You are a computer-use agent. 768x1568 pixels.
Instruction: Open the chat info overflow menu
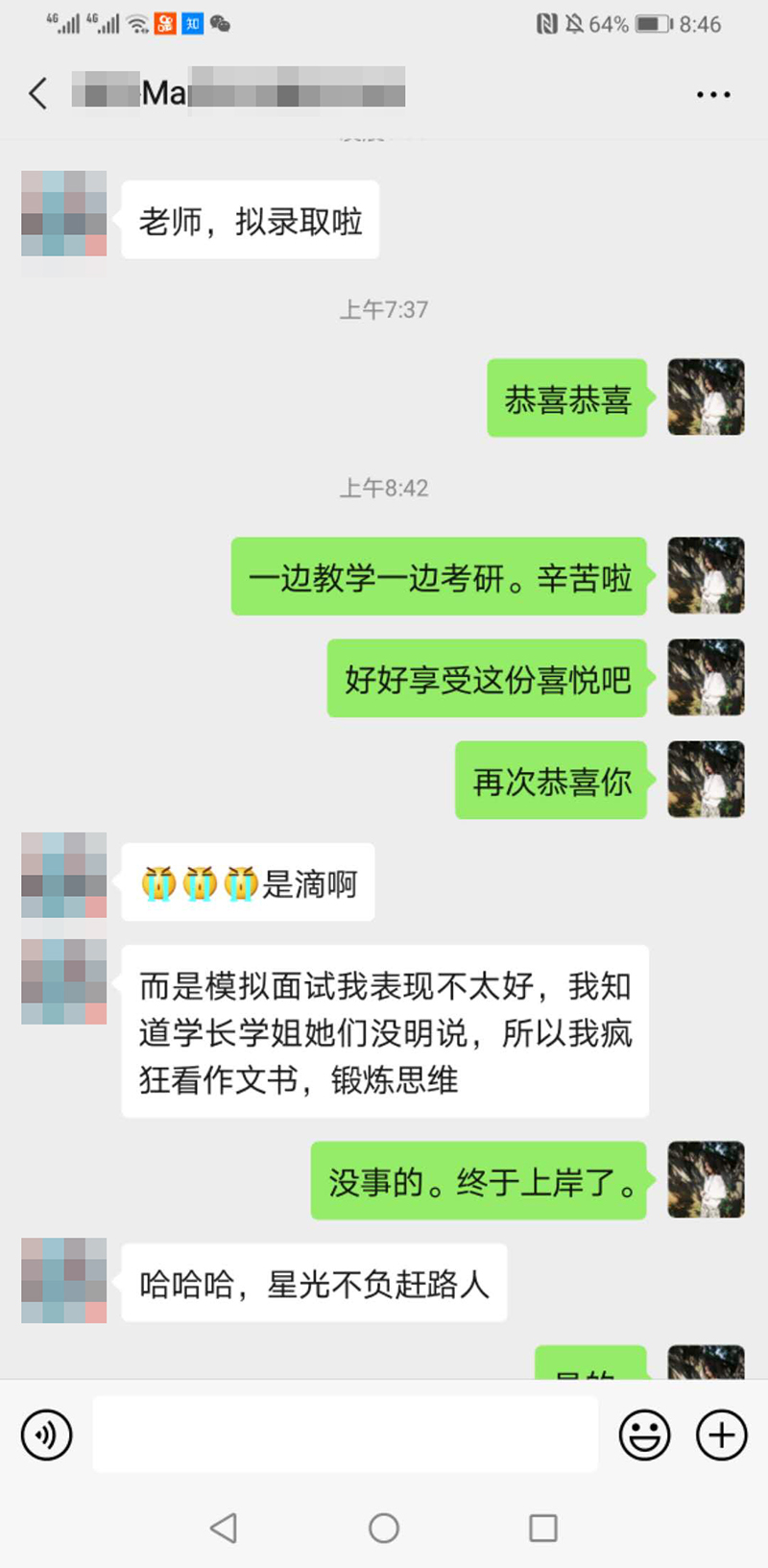(x=713, y=94)
